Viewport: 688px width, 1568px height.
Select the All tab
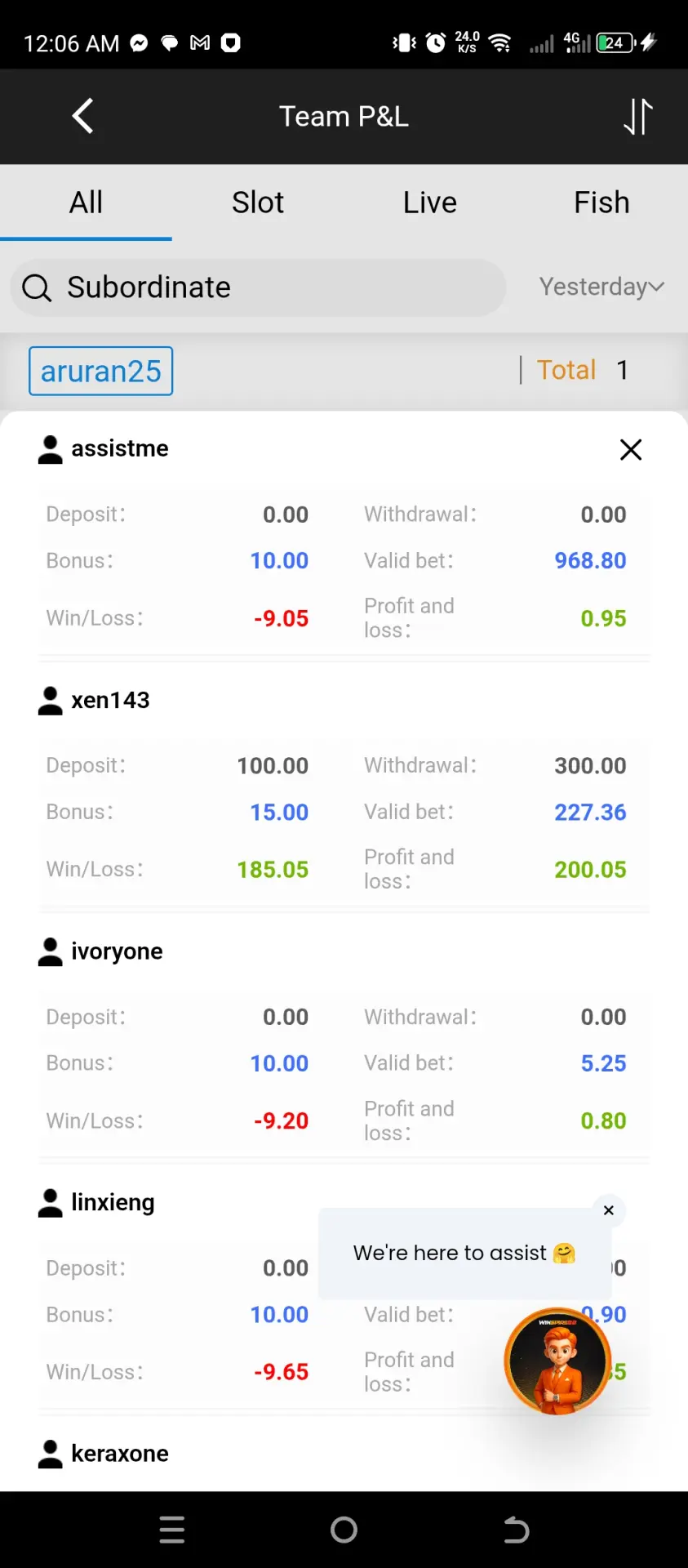pyautogui.click(x=86, y=203)
